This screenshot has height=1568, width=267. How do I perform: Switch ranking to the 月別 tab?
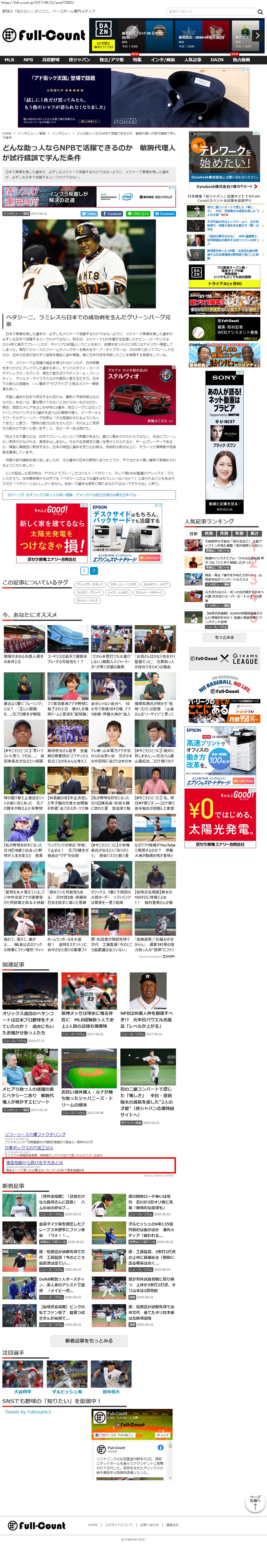[x=224, y=533]
